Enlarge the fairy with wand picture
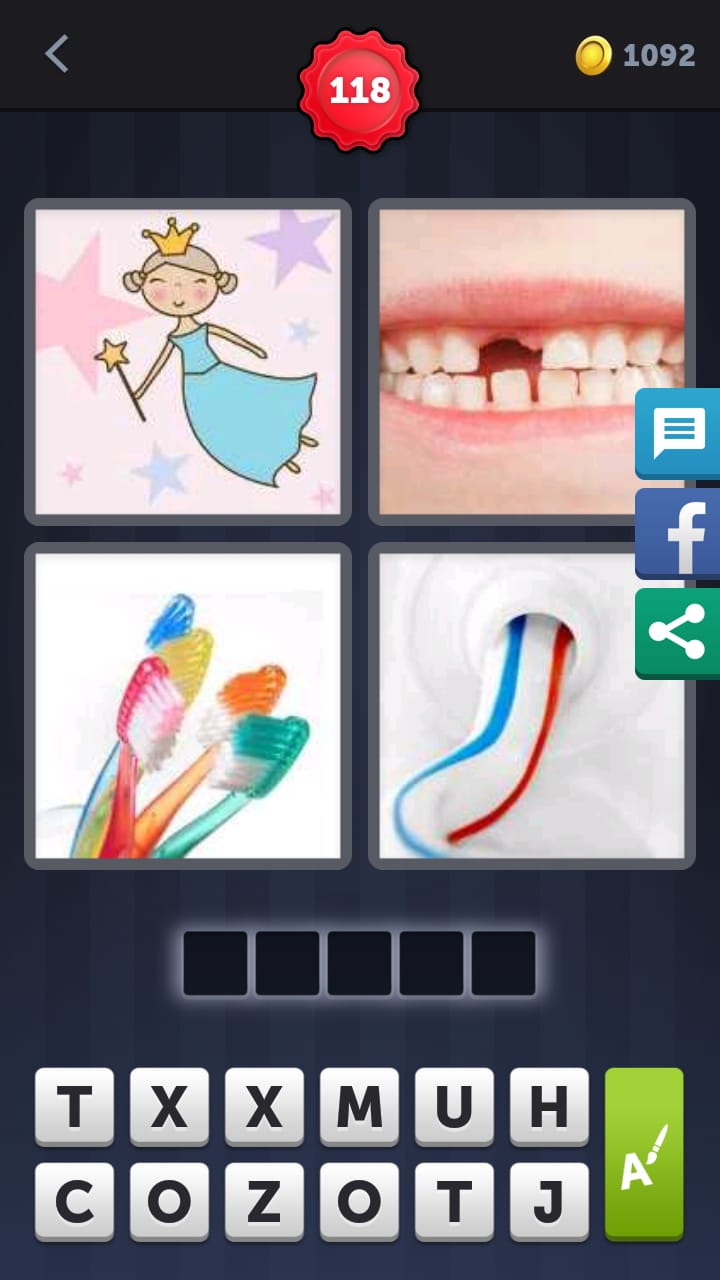The width and height of the screenshot is (720, 1280). (188, 361)
